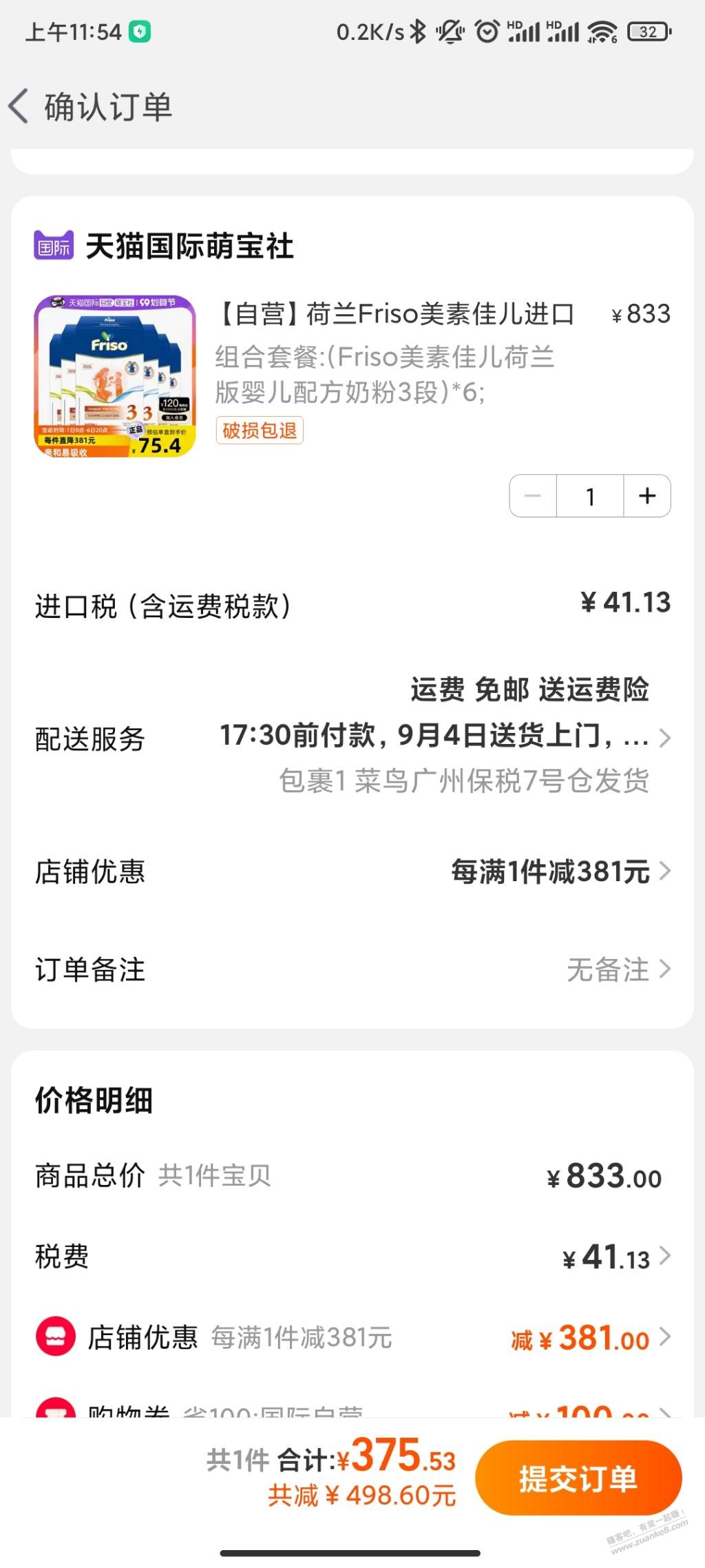This screenshot has height=1568, width=705.
Task: Increase item quantity with the plus button
Action: 646,496
